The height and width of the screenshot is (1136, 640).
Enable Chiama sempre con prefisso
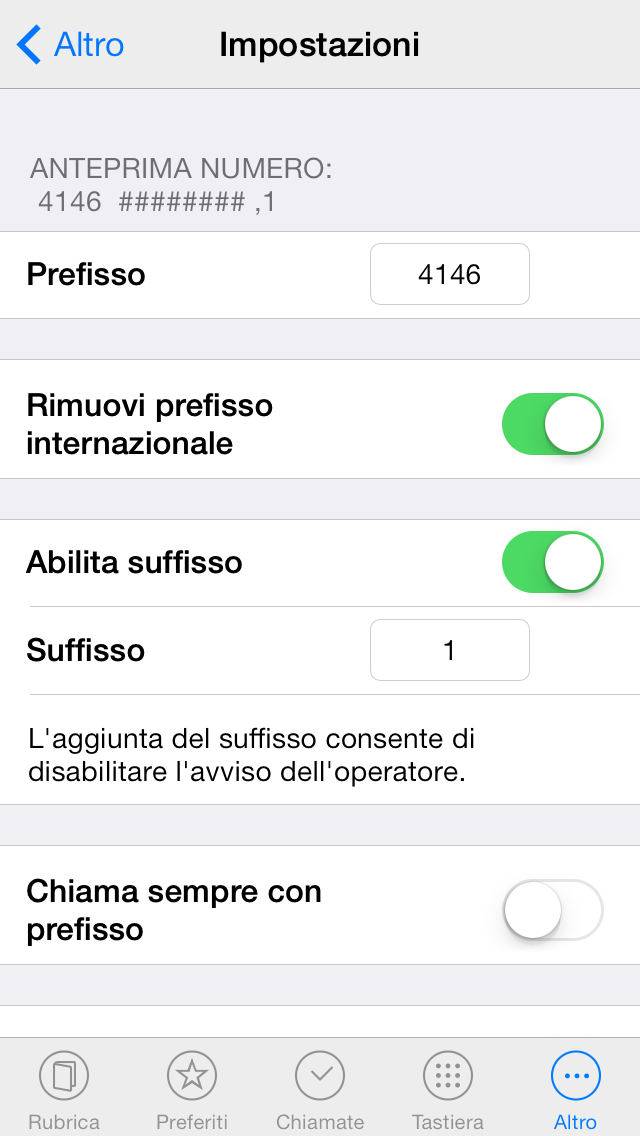pos(553,909)
